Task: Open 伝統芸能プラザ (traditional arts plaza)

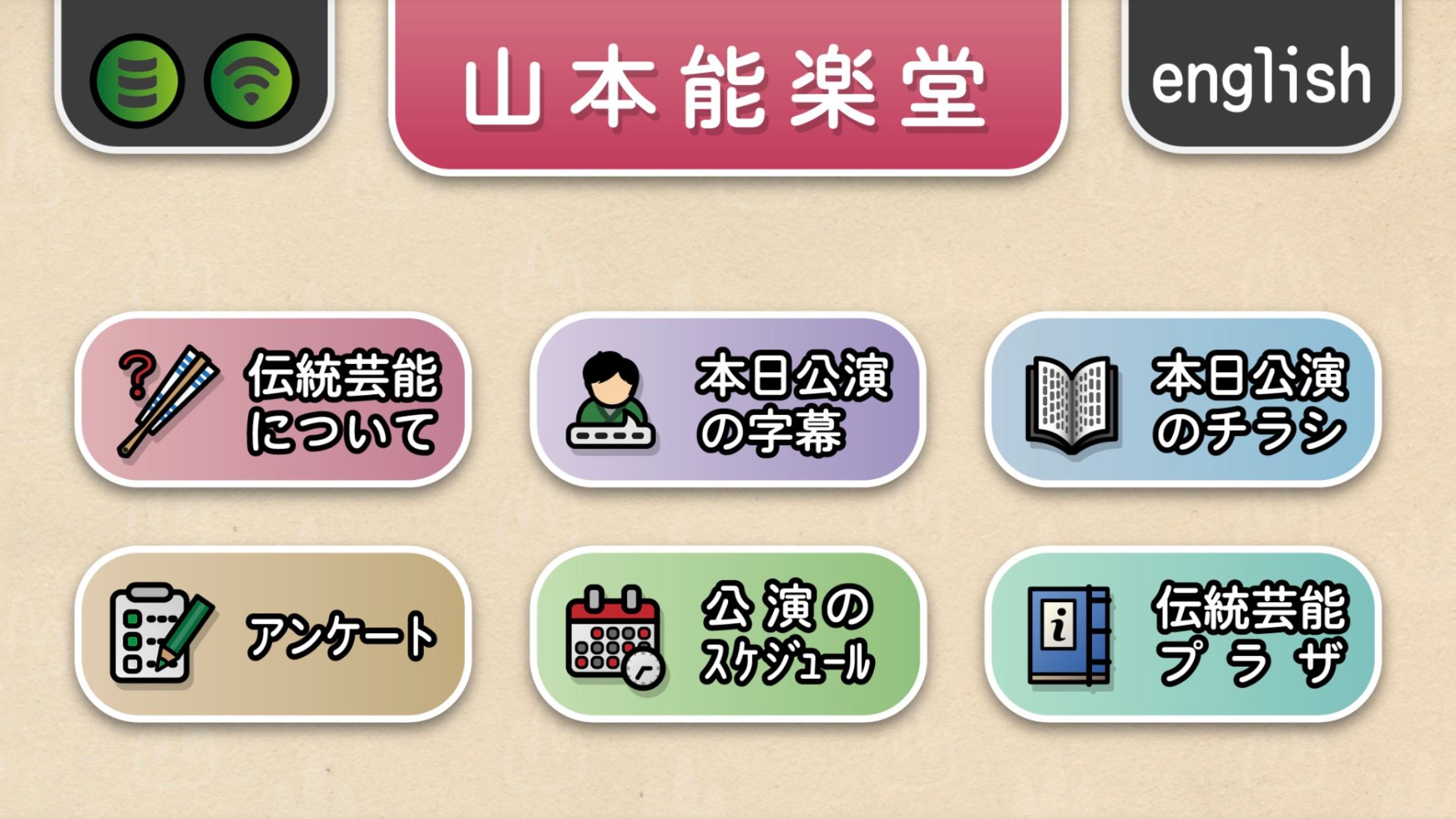Action: [1183, 634]
